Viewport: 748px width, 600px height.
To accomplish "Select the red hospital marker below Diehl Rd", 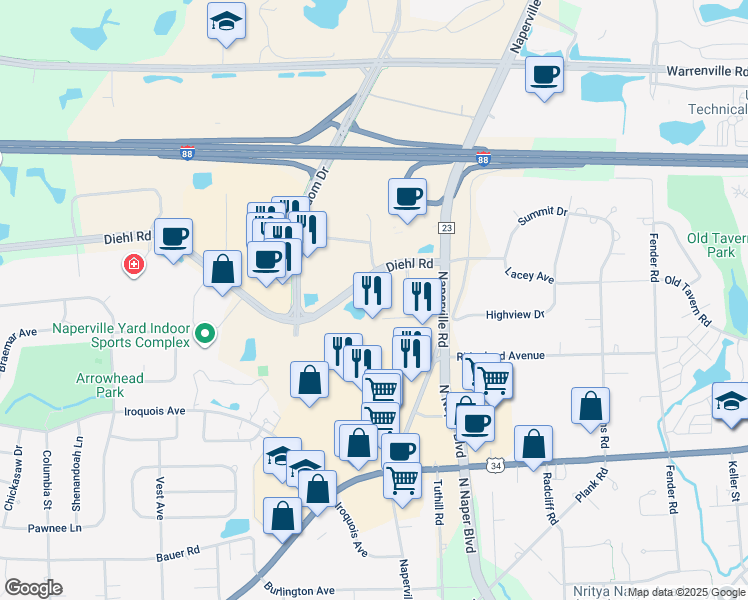I will click(x=134, y=265).
